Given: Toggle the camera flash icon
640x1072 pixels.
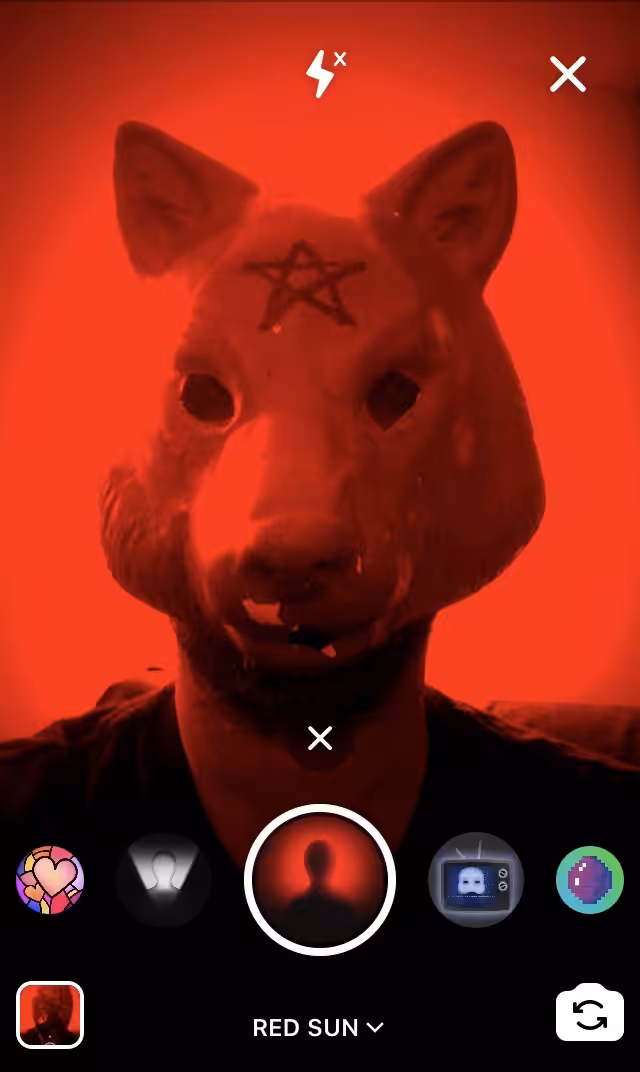Looking at the screenshot, I should [325, 74].
